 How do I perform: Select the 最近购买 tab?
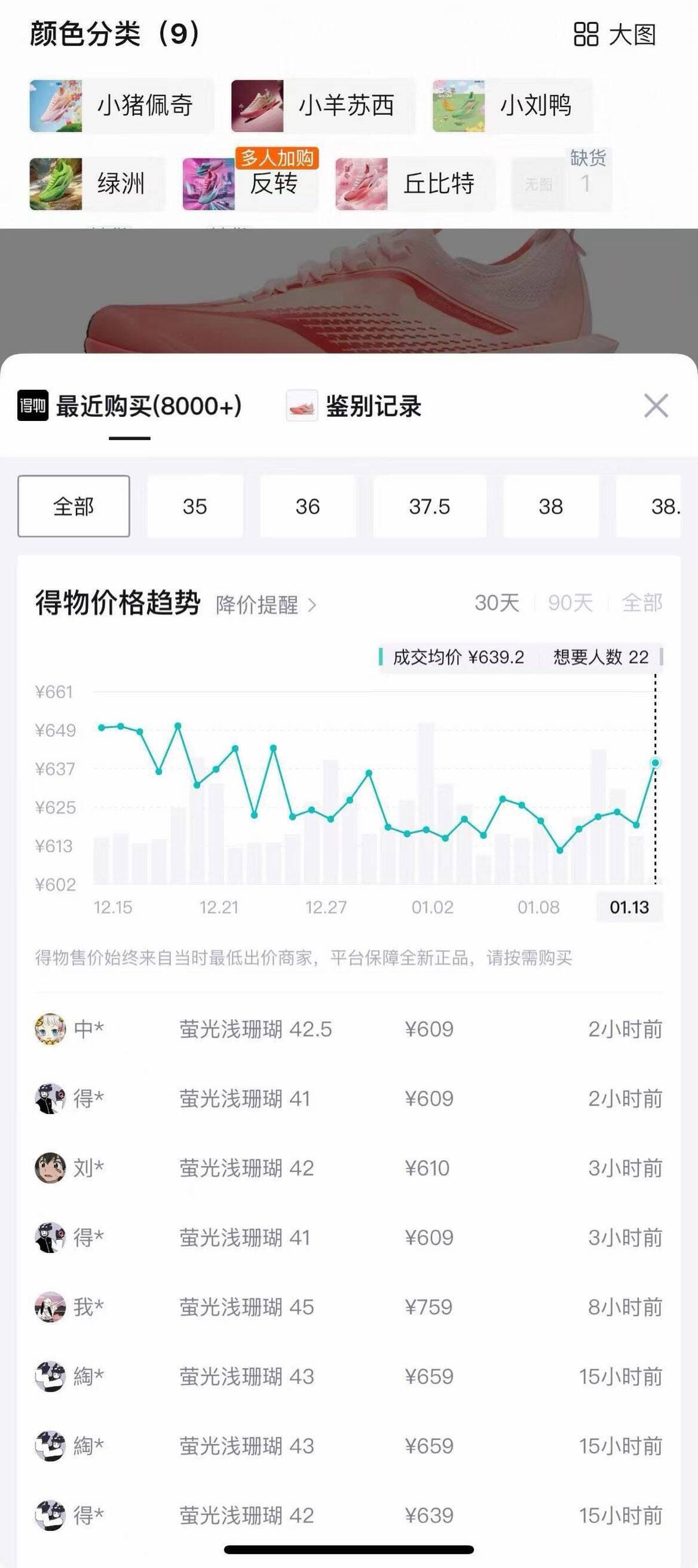click(x=130, y=406)
